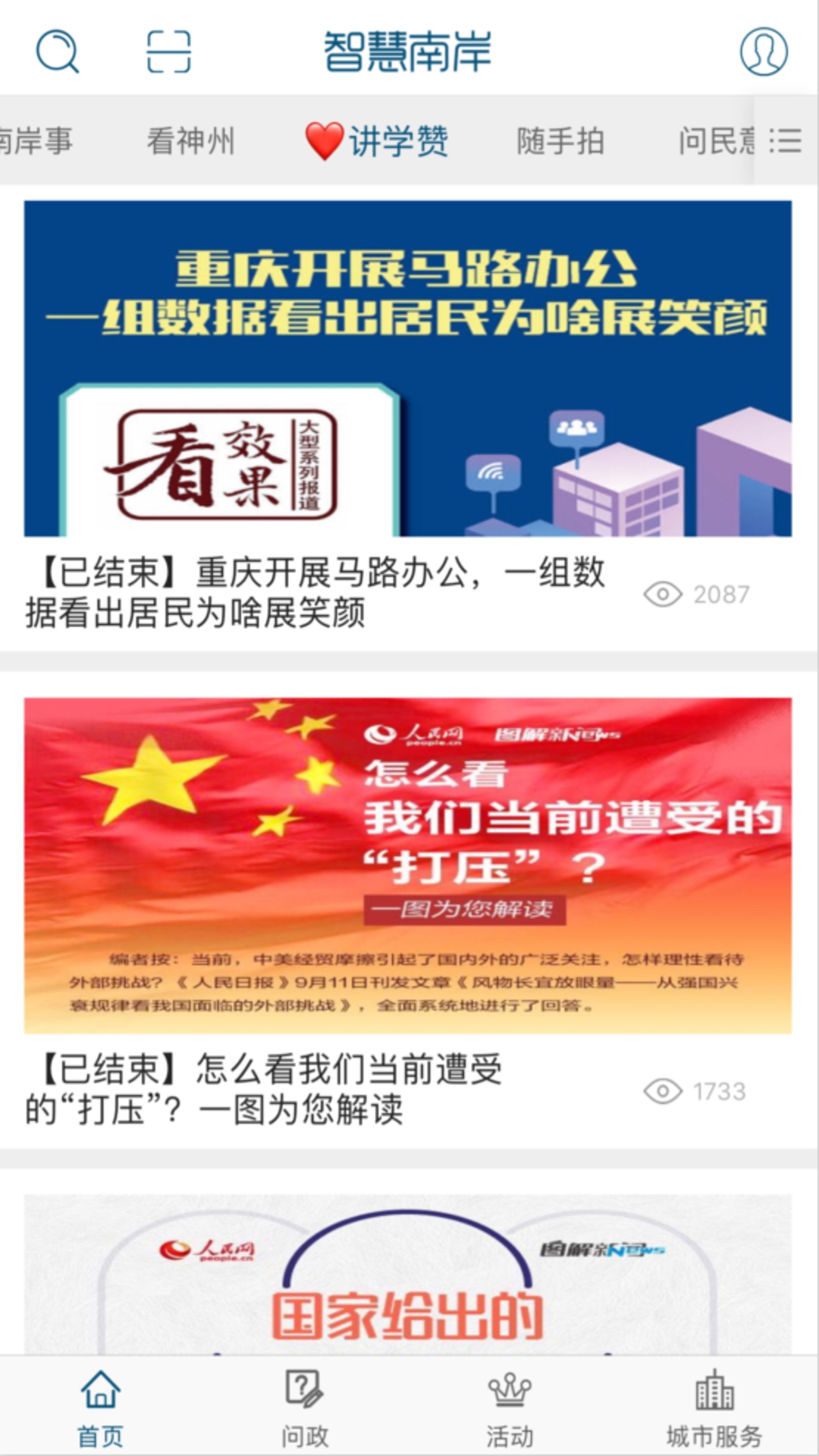The height and width of the screenshot is (1456, 819).
Task: Switch to the 随手拍 tab
Action: coord(559,142)
